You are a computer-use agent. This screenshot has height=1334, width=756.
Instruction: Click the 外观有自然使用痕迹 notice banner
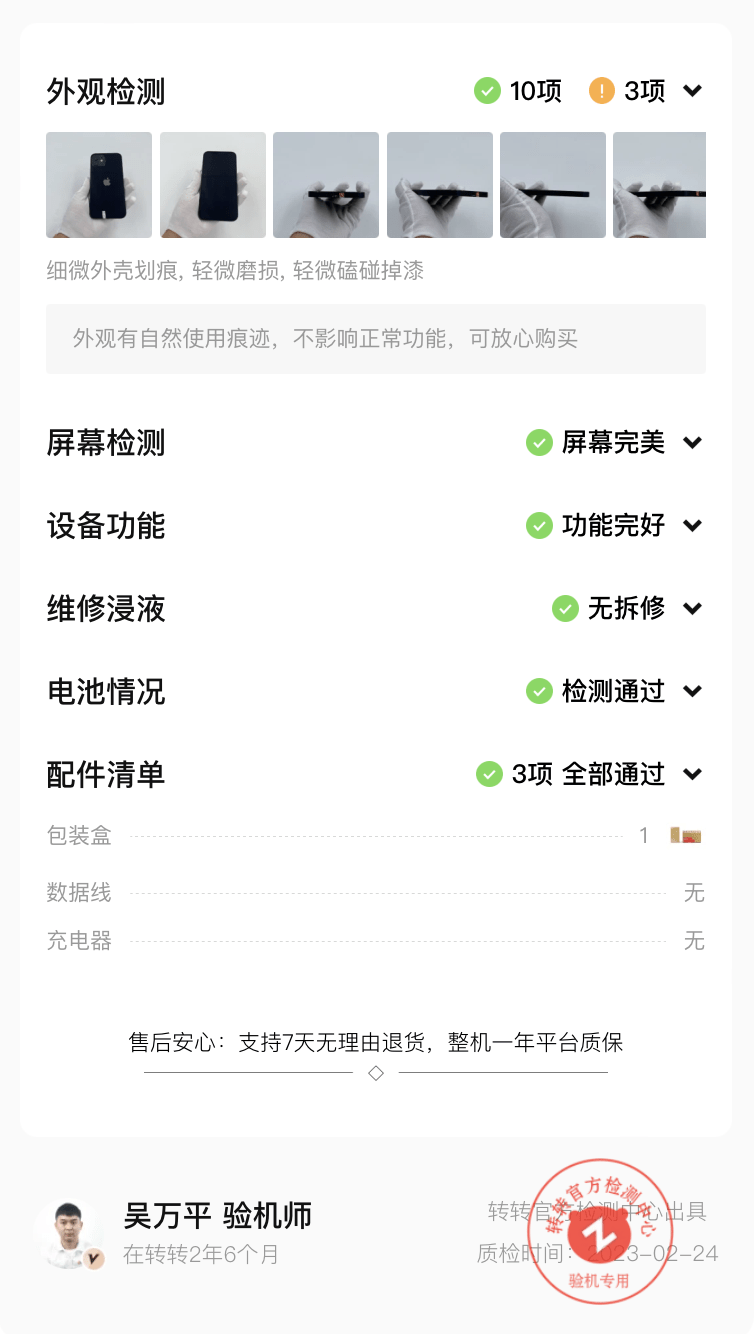(376, 339)
